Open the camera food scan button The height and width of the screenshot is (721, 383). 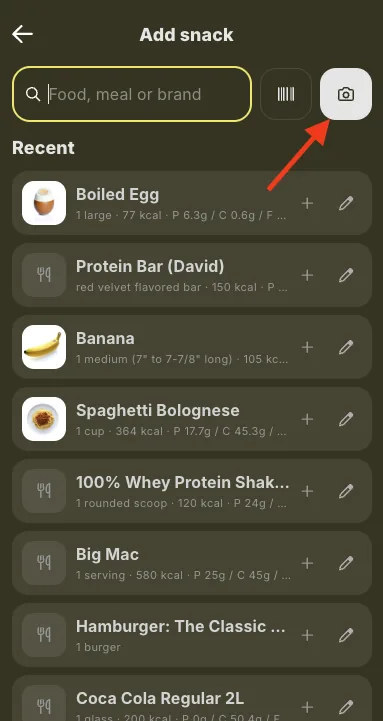click(x=346, y=94)
